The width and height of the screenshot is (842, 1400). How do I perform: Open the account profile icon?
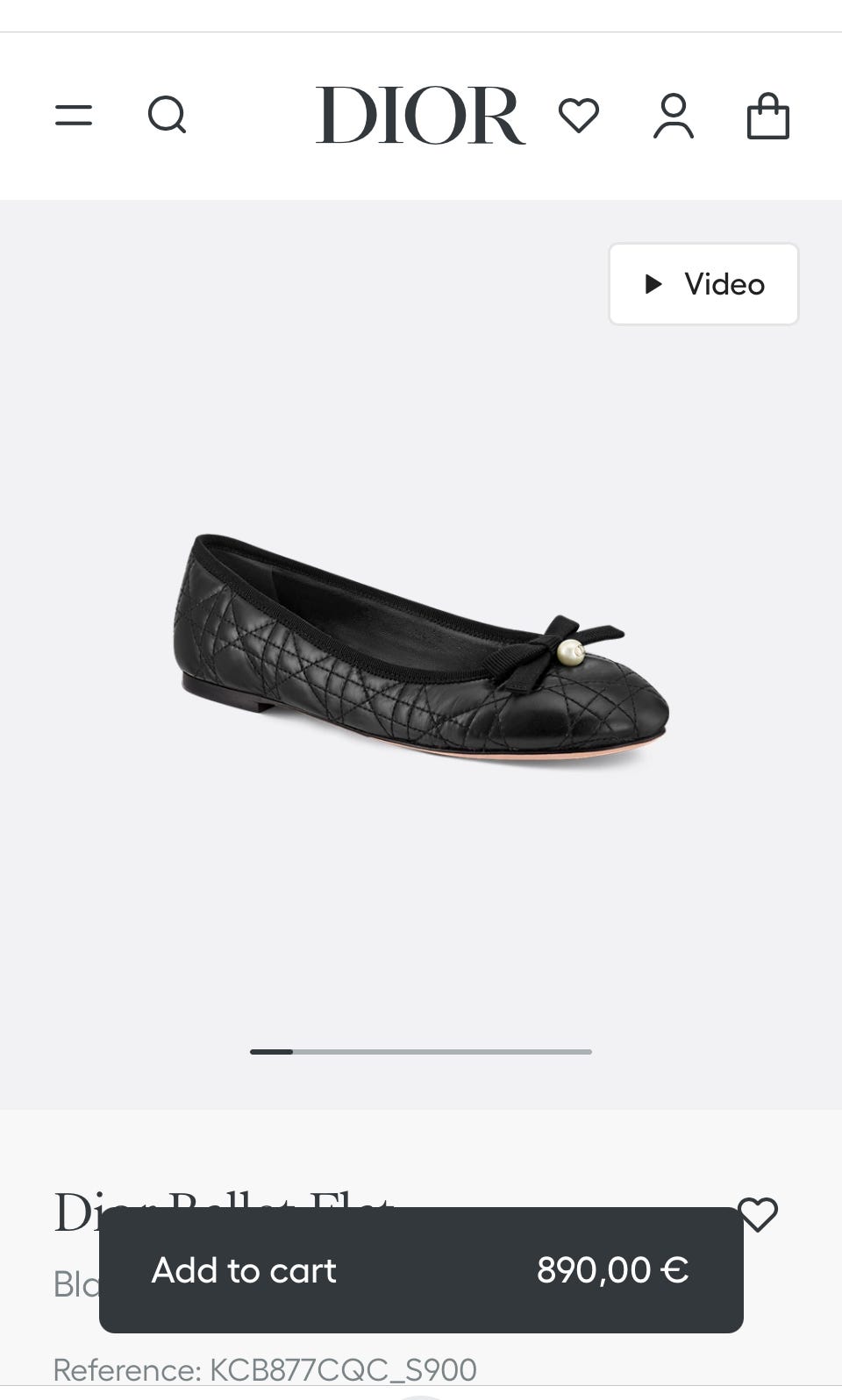(x=674, y=116)
